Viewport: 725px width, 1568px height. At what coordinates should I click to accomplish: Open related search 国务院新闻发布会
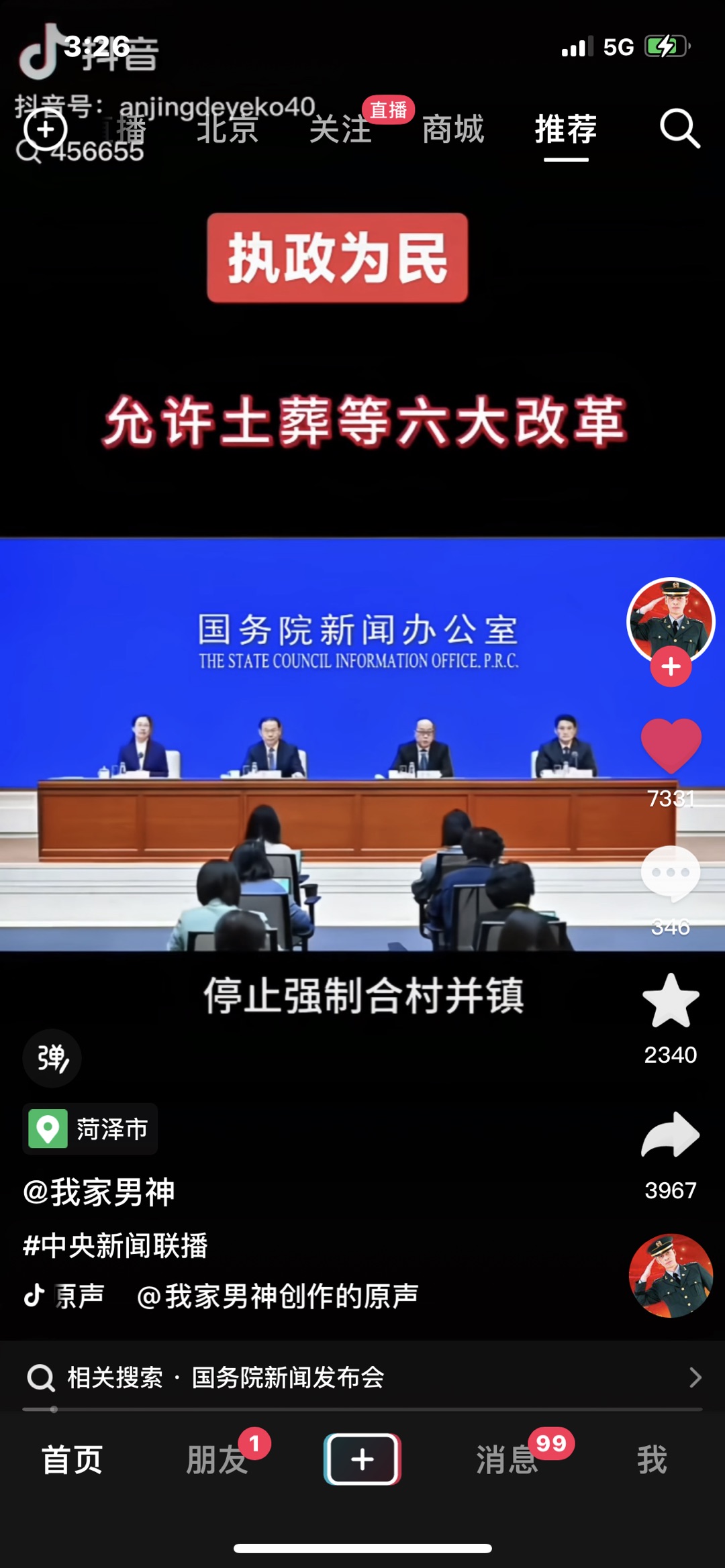coord(287,1377)
